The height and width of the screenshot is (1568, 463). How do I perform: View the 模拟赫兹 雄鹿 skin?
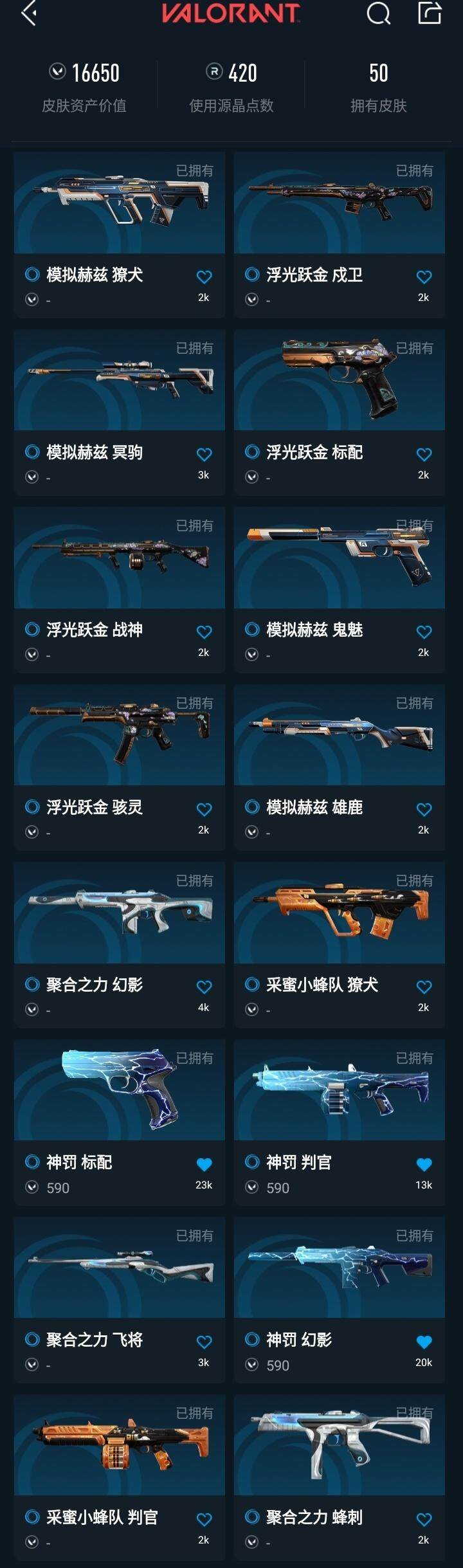pyautogui.click(x=340, y=736)
